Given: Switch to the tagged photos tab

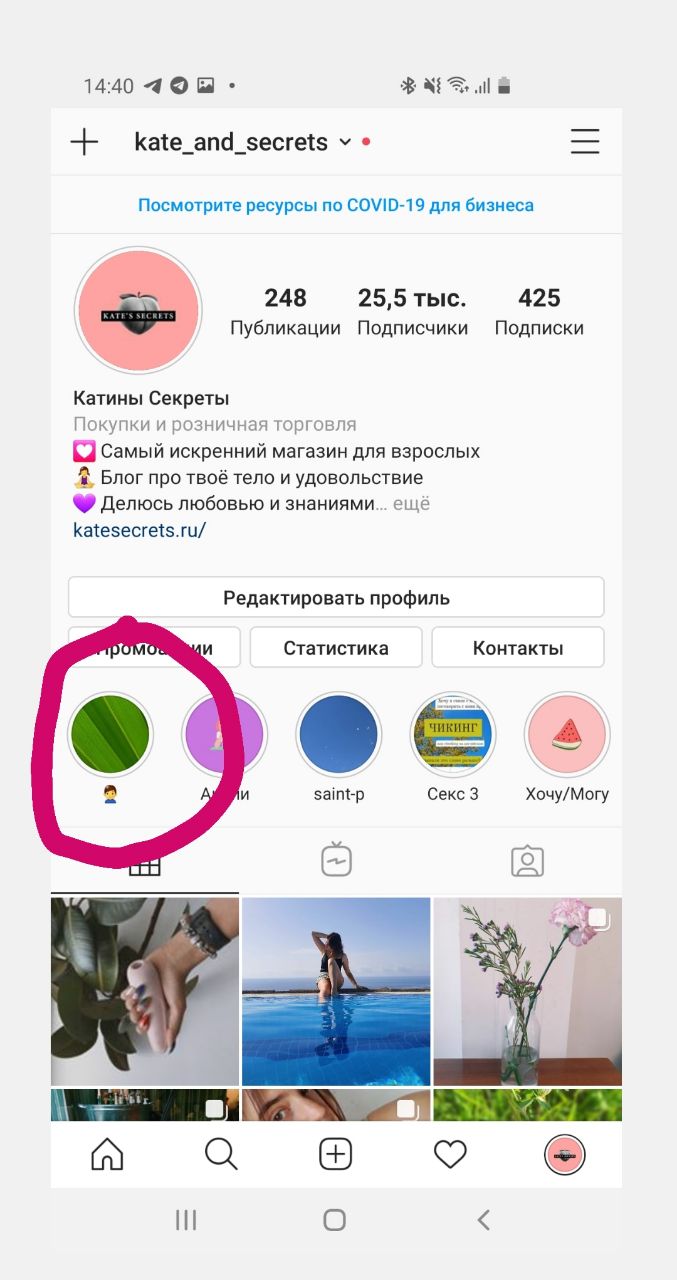Looking at the screenshot, I should (x=527, y=860).
